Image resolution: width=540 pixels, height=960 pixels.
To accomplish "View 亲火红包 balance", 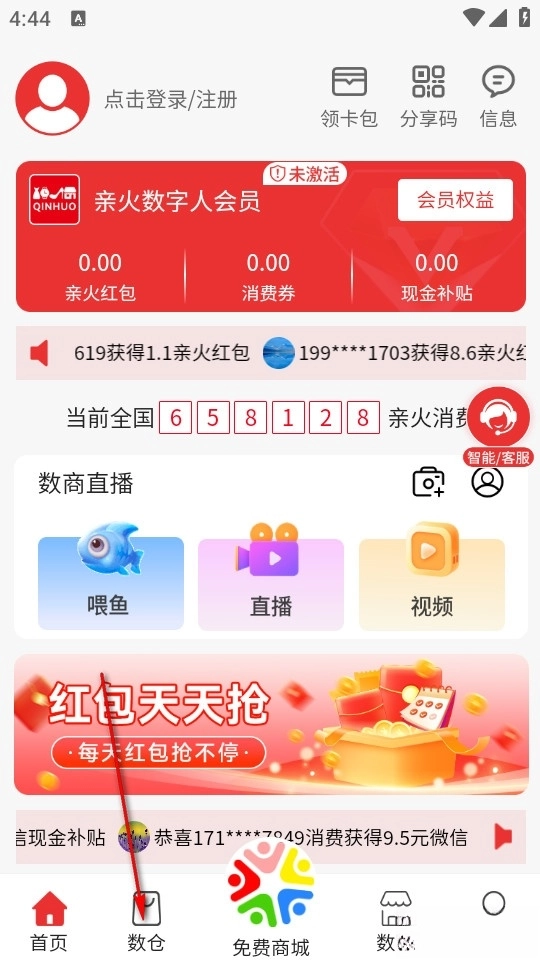I will click(100, 278).
